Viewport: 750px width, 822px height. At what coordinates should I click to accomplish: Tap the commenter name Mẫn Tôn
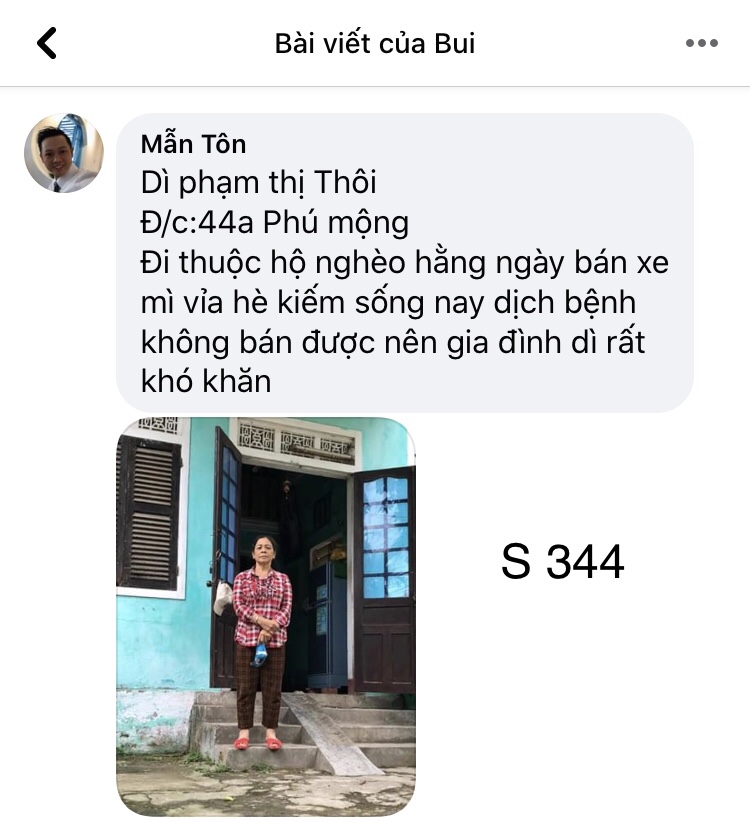pos(192,144)
